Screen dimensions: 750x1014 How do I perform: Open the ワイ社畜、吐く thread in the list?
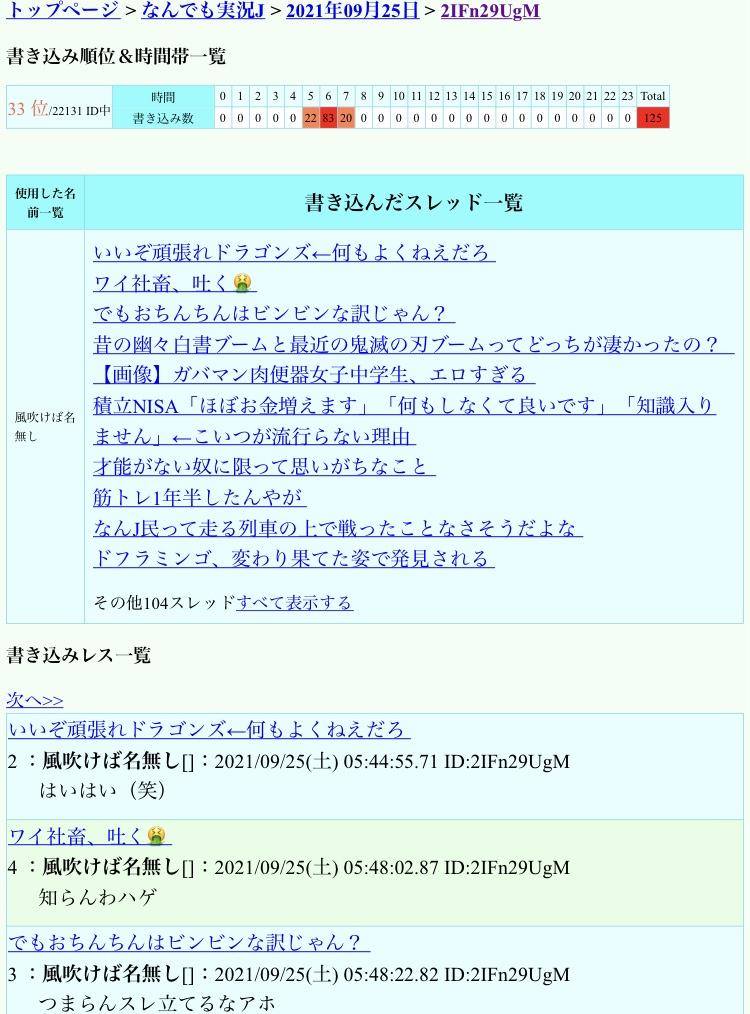click(x=171, y=283)
